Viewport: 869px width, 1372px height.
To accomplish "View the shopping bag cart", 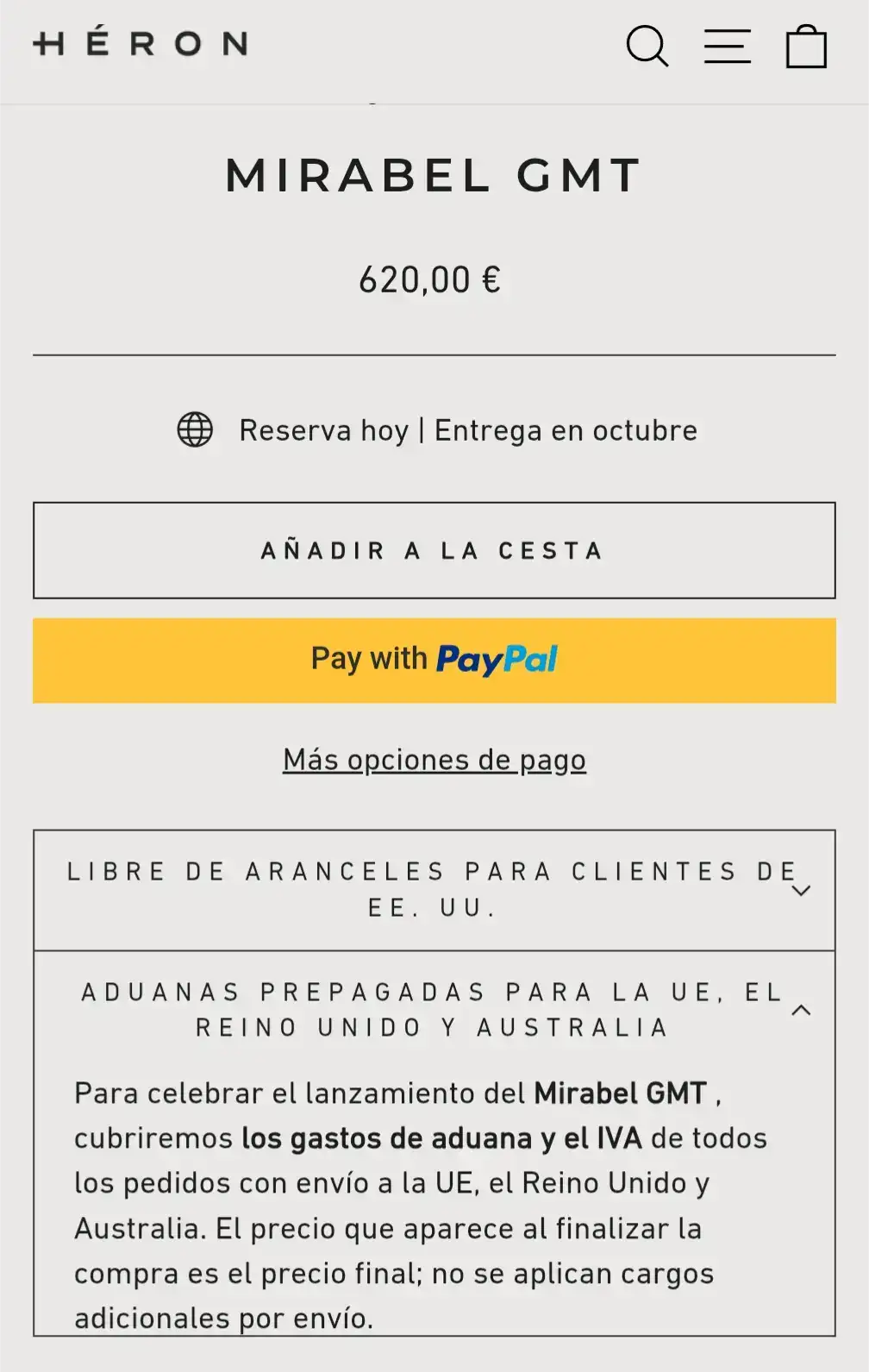I will (x=806, y=46).
